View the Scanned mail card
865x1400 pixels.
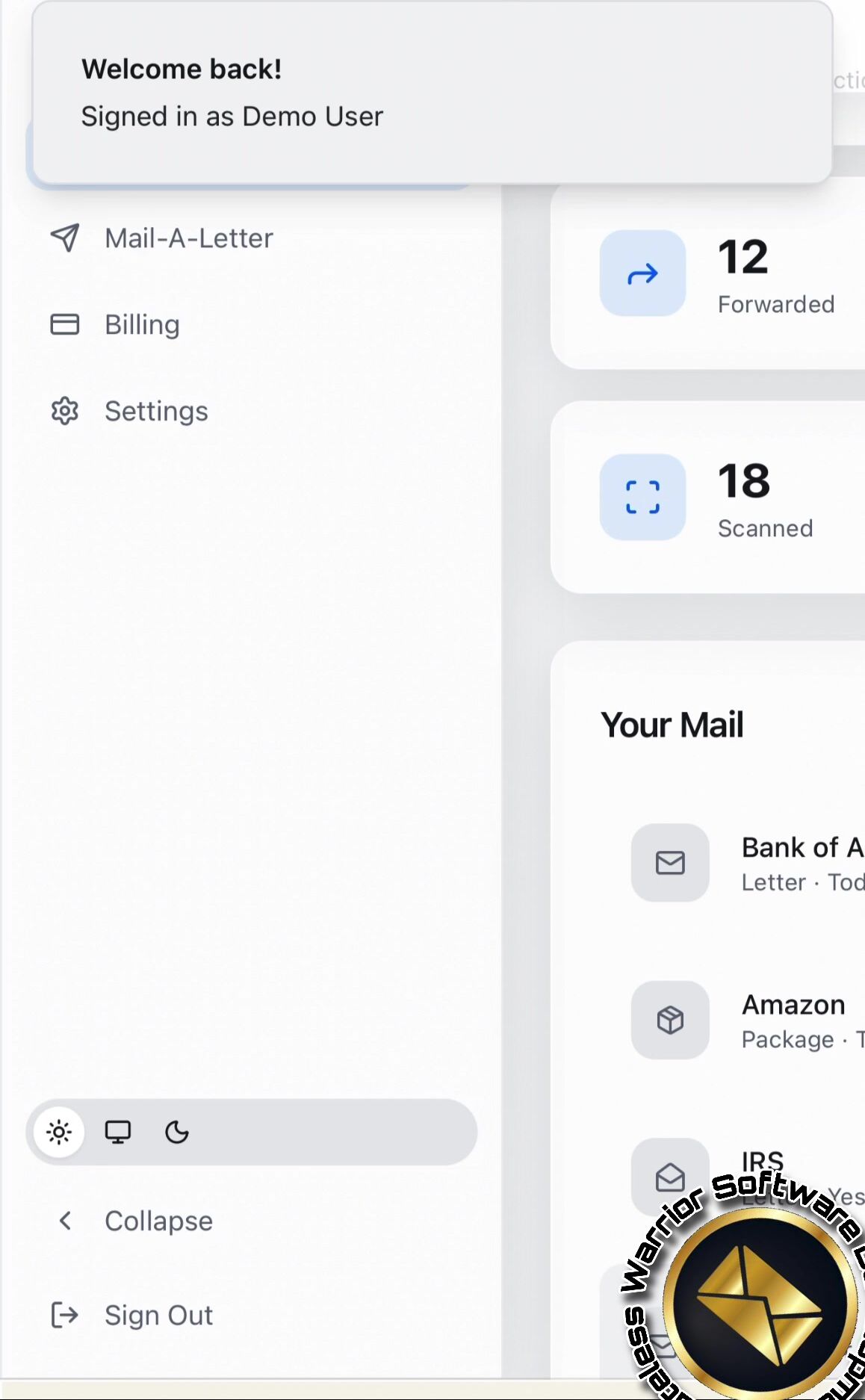(717, 498)
